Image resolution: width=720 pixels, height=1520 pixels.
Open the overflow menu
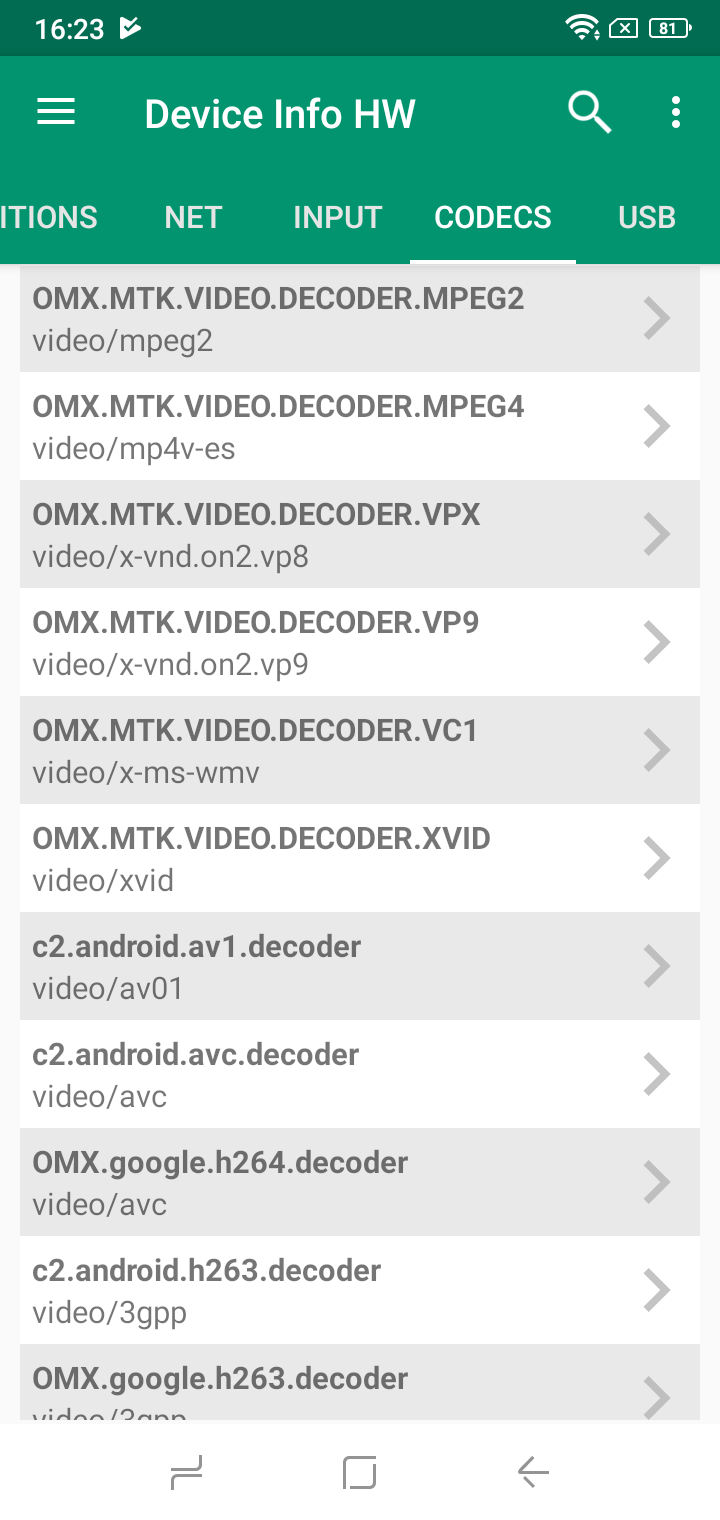pyautogui.click(x=676, y=113)
